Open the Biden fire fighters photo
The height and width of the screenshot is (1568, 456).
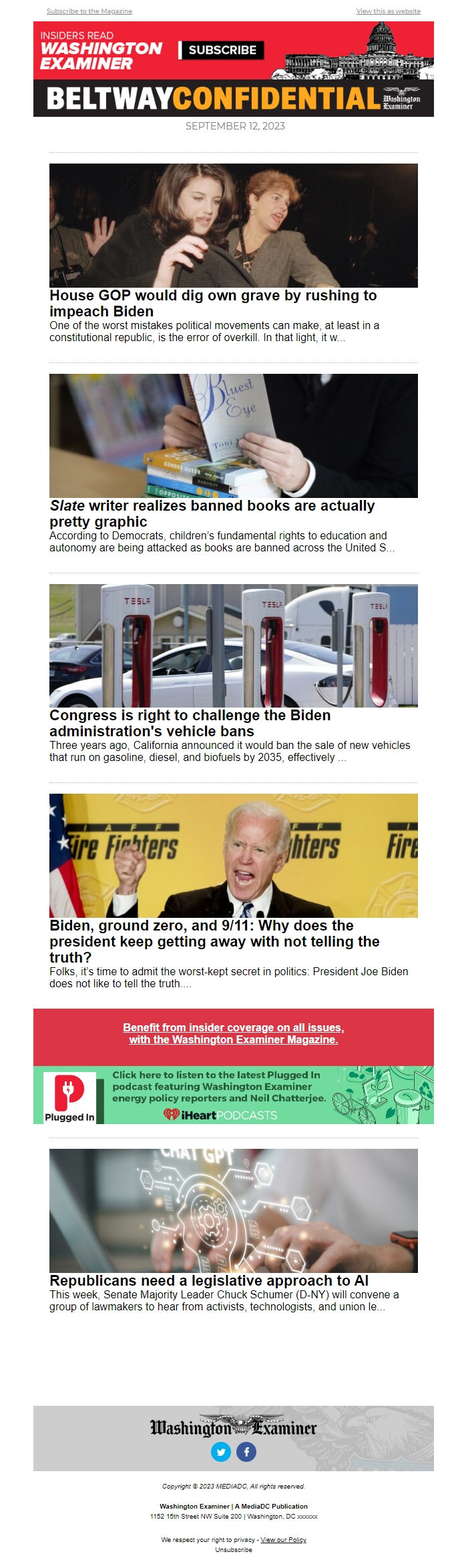pyautogui.click(x=233, y=855)
